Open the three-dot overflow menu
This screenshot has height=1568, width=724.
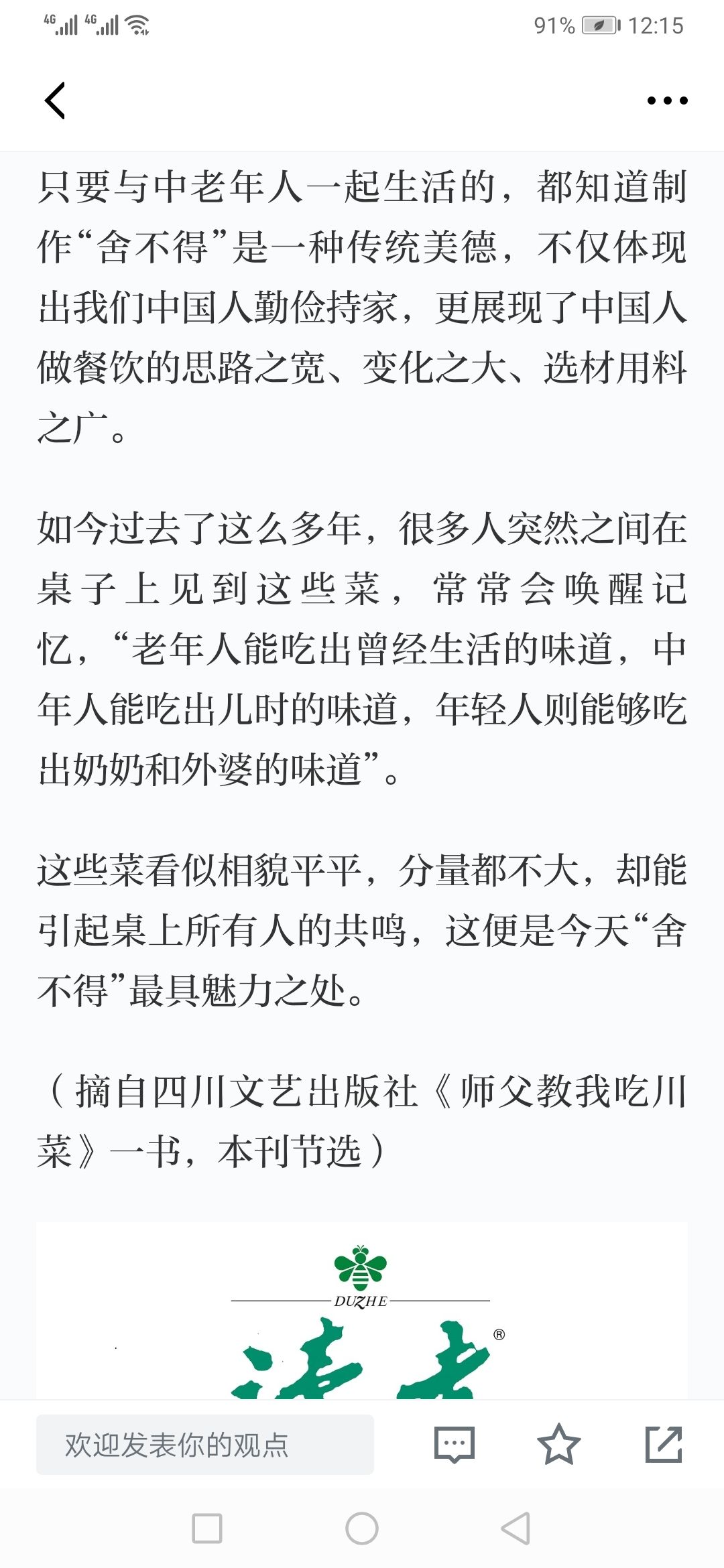click(x=667, y=101)
